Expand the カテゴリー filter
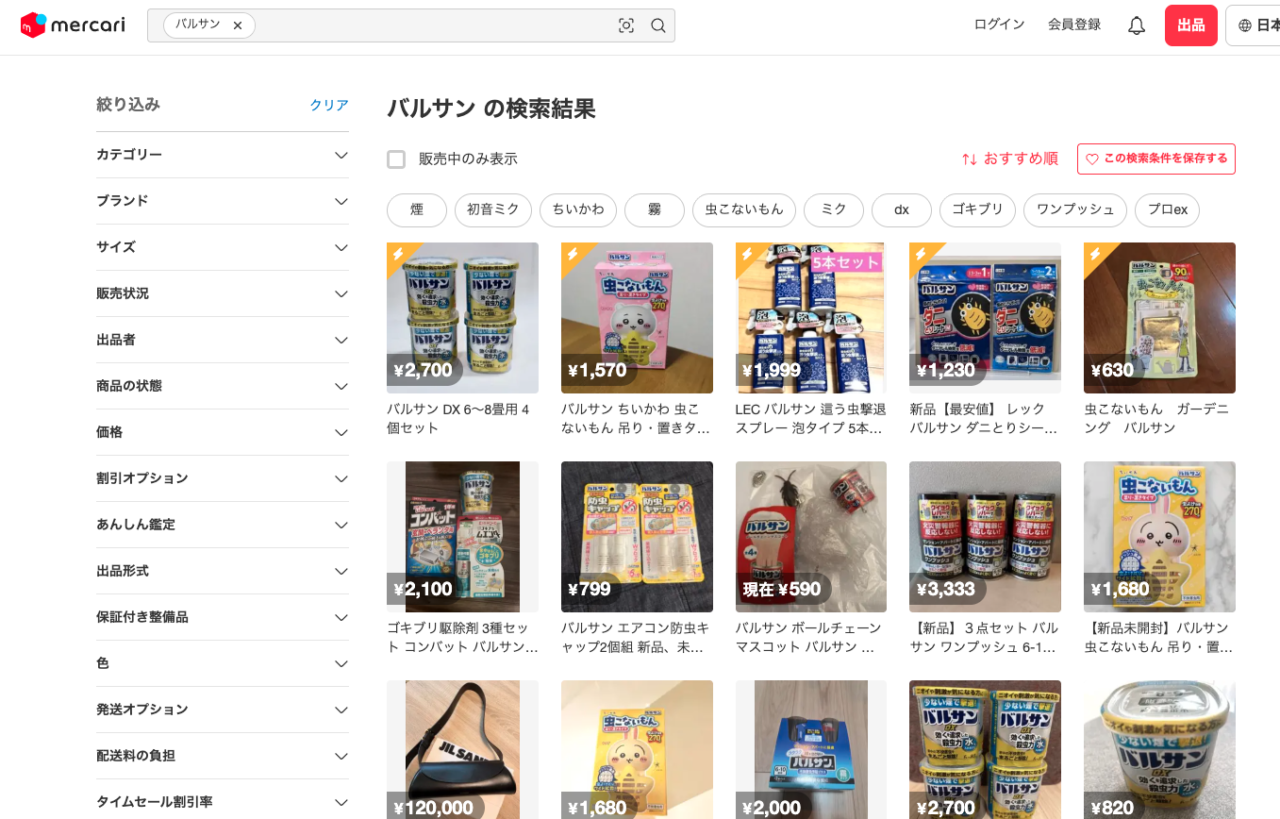Image resolution: width=1280 pixels, height=819 pixels. click(222, 155)
